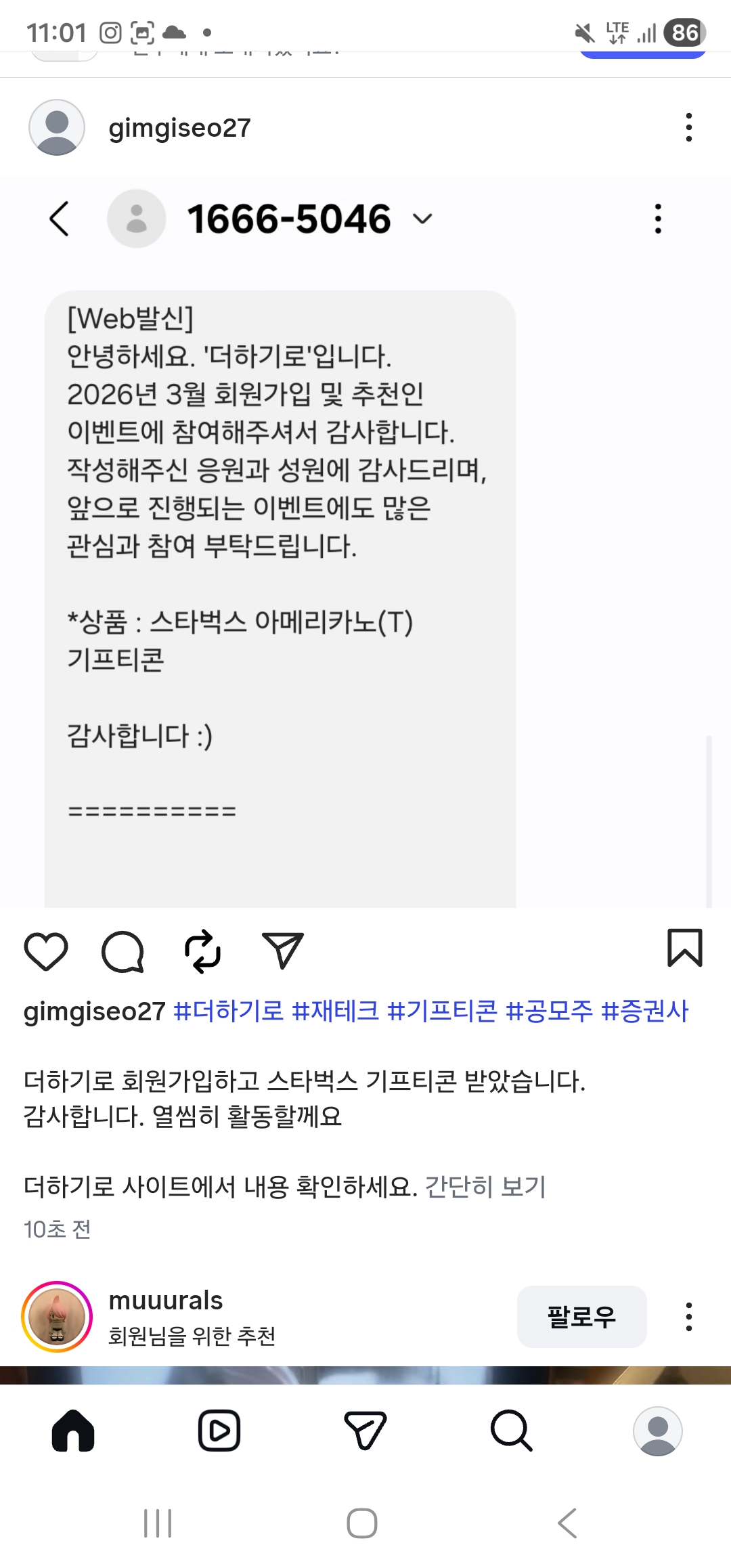The height and width of the screenshot is (1568, 731).
Task: Open your profile from the bottom navigation
Action: click(x=657, y=1432)
